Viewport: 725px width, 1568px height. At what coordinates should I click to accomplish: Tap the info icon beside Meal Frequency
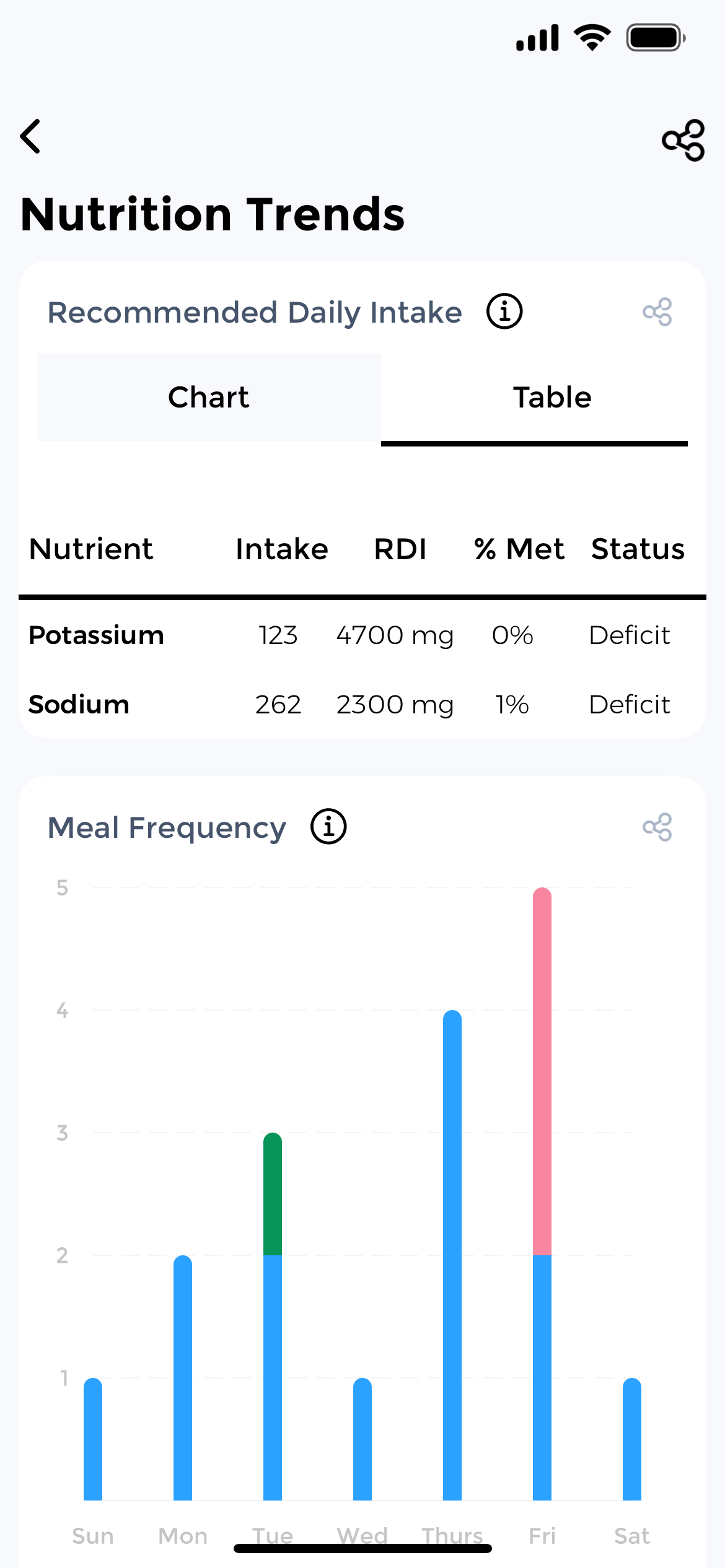pyautogui.click(x=328, y=827)
